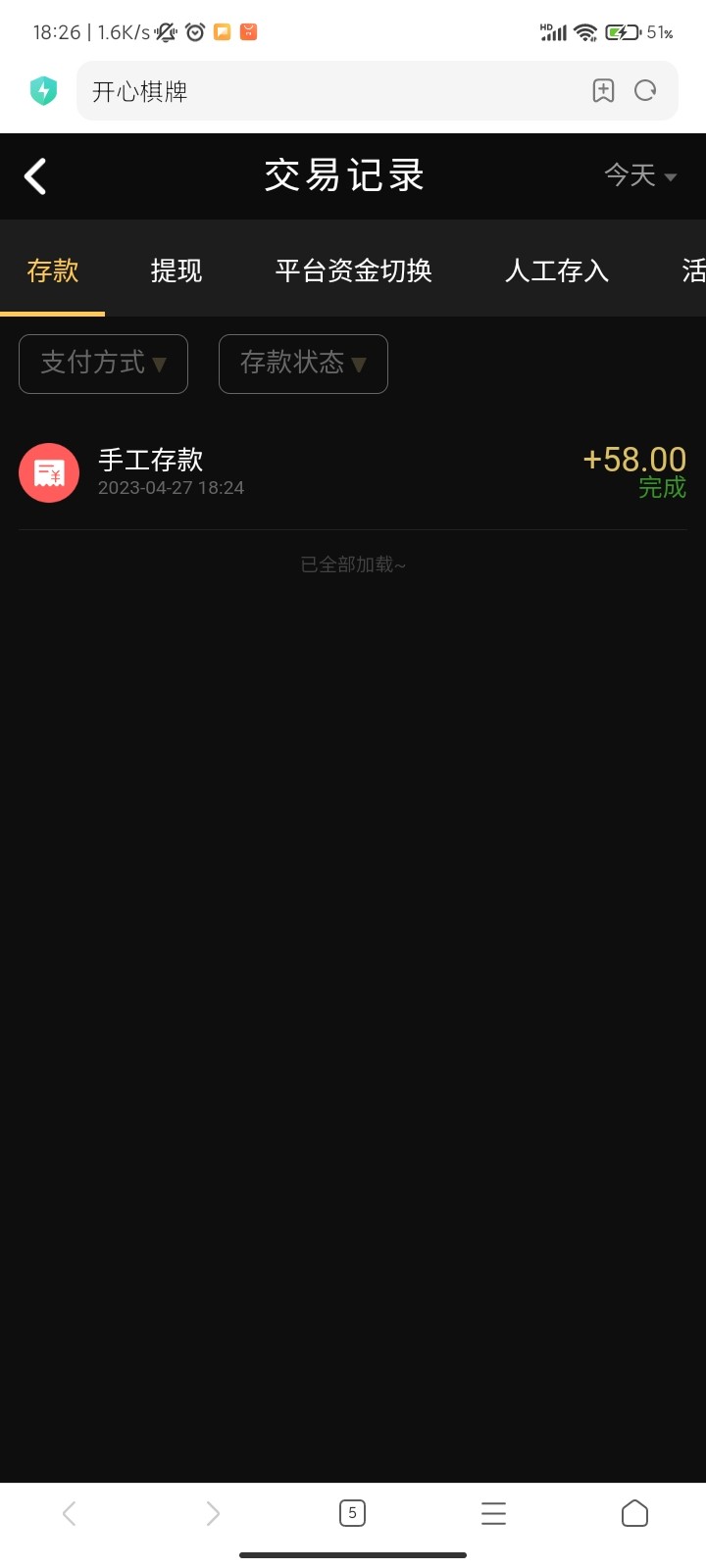This screenshot has height=1568, width=706.
Task: Select the 存款 tab
Action: coord(53,270)
